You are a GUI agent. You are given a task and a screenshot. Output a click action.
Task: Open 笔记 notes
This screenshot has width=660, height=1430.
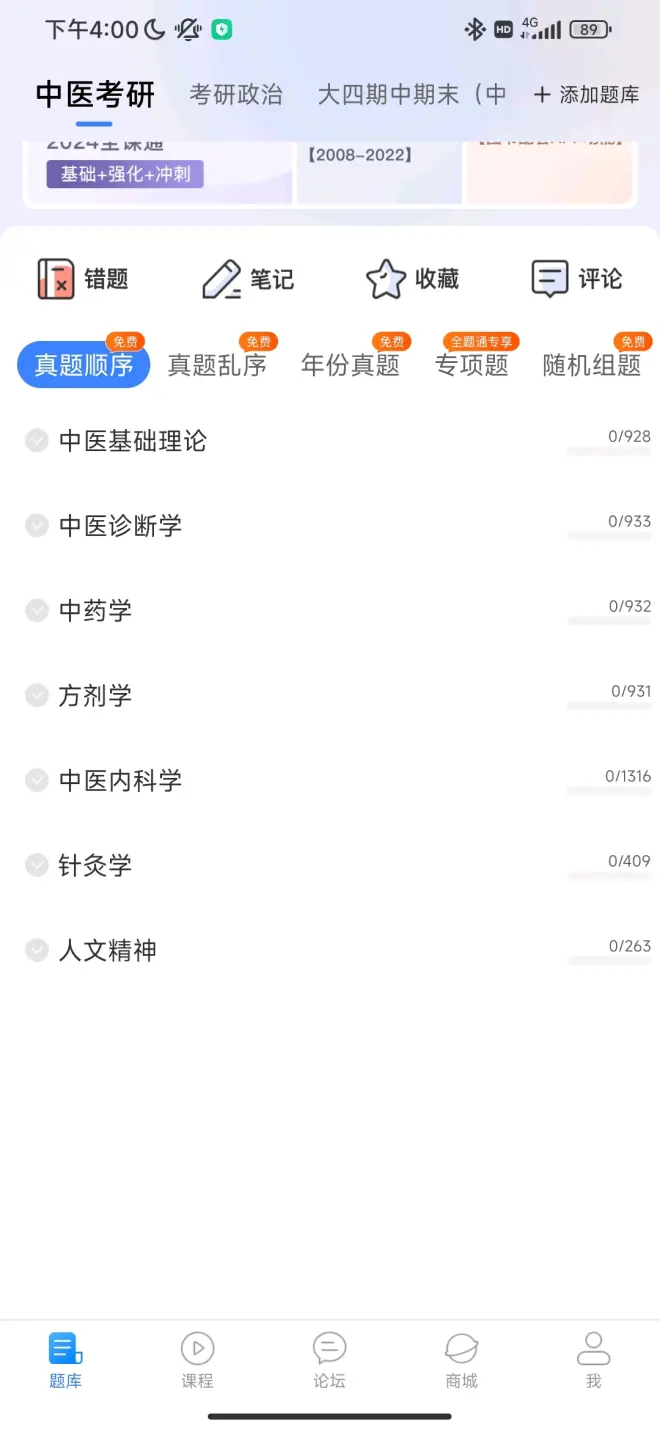coord(248,279)
